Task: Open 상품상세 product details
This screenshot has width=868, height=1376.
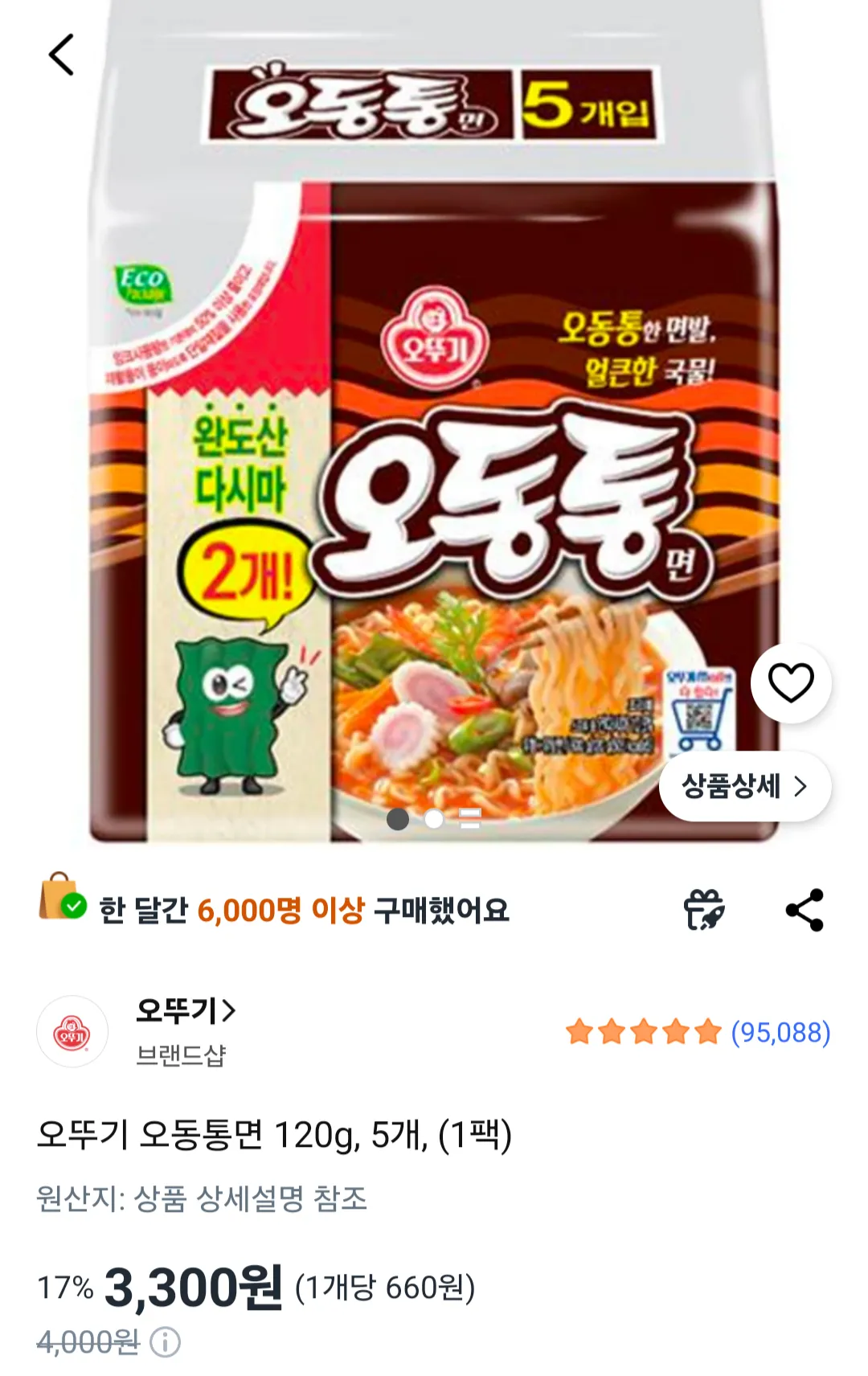Action: tap(744, 786)
